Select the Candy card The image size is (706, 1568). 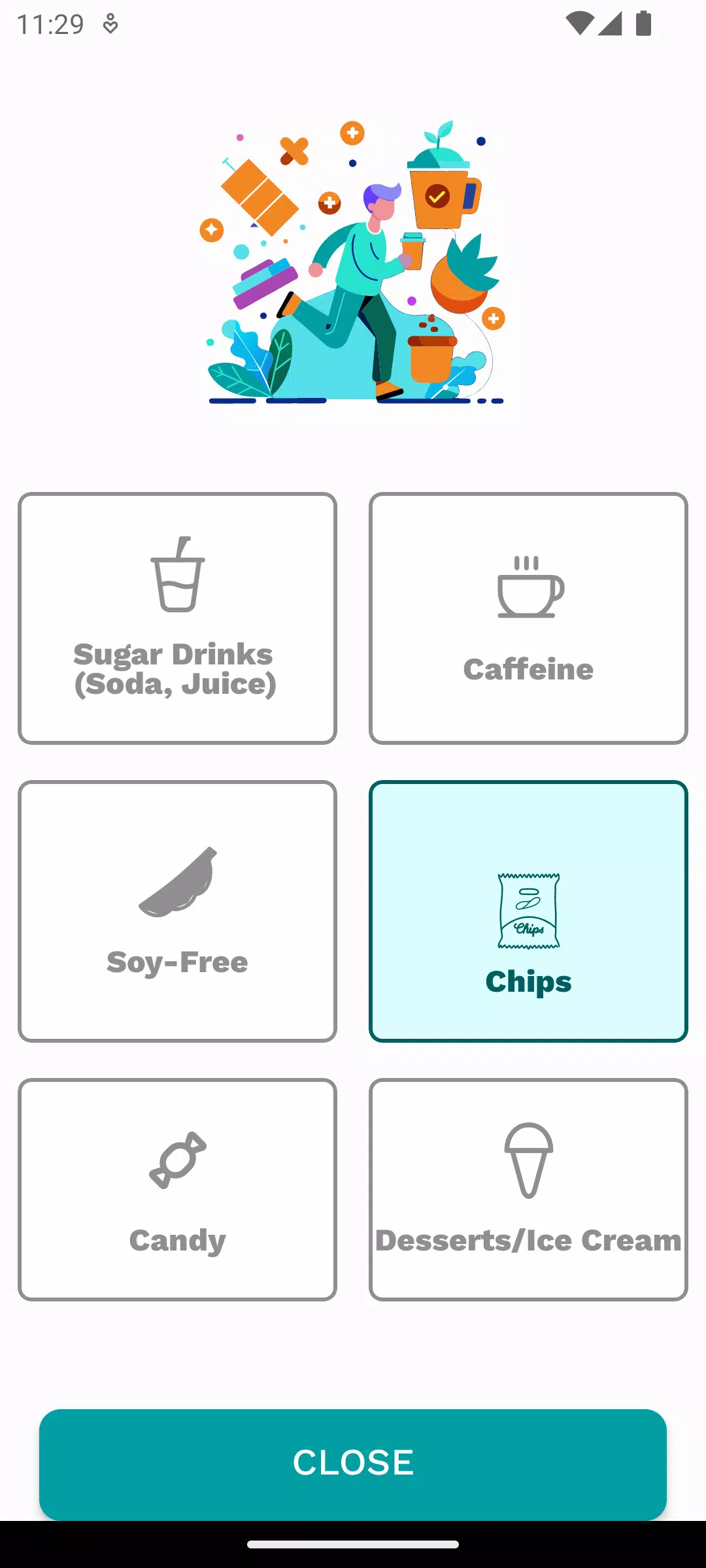177,1189
